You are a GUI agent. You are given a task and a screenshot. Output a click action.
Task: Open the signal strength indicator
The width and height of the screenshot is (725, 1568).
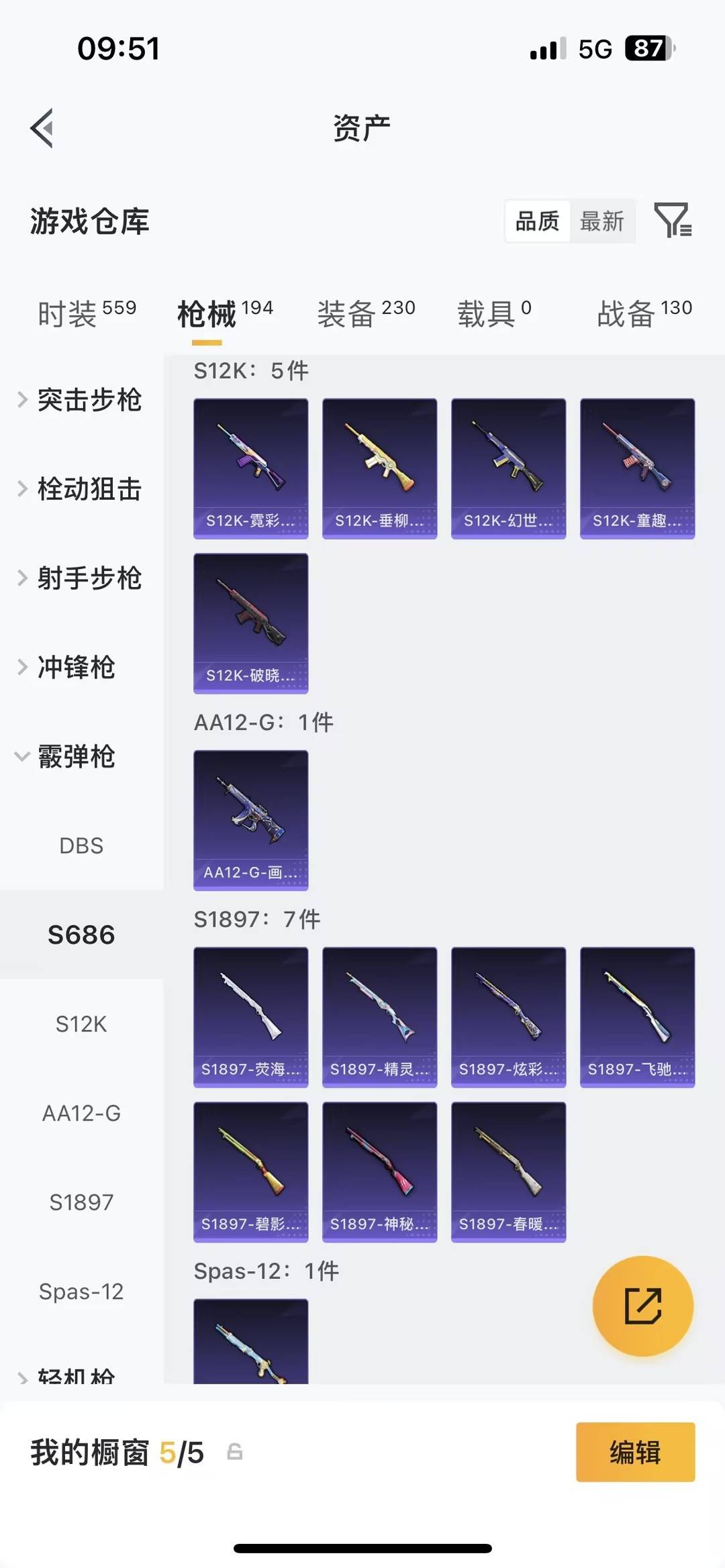pos(547,48)
